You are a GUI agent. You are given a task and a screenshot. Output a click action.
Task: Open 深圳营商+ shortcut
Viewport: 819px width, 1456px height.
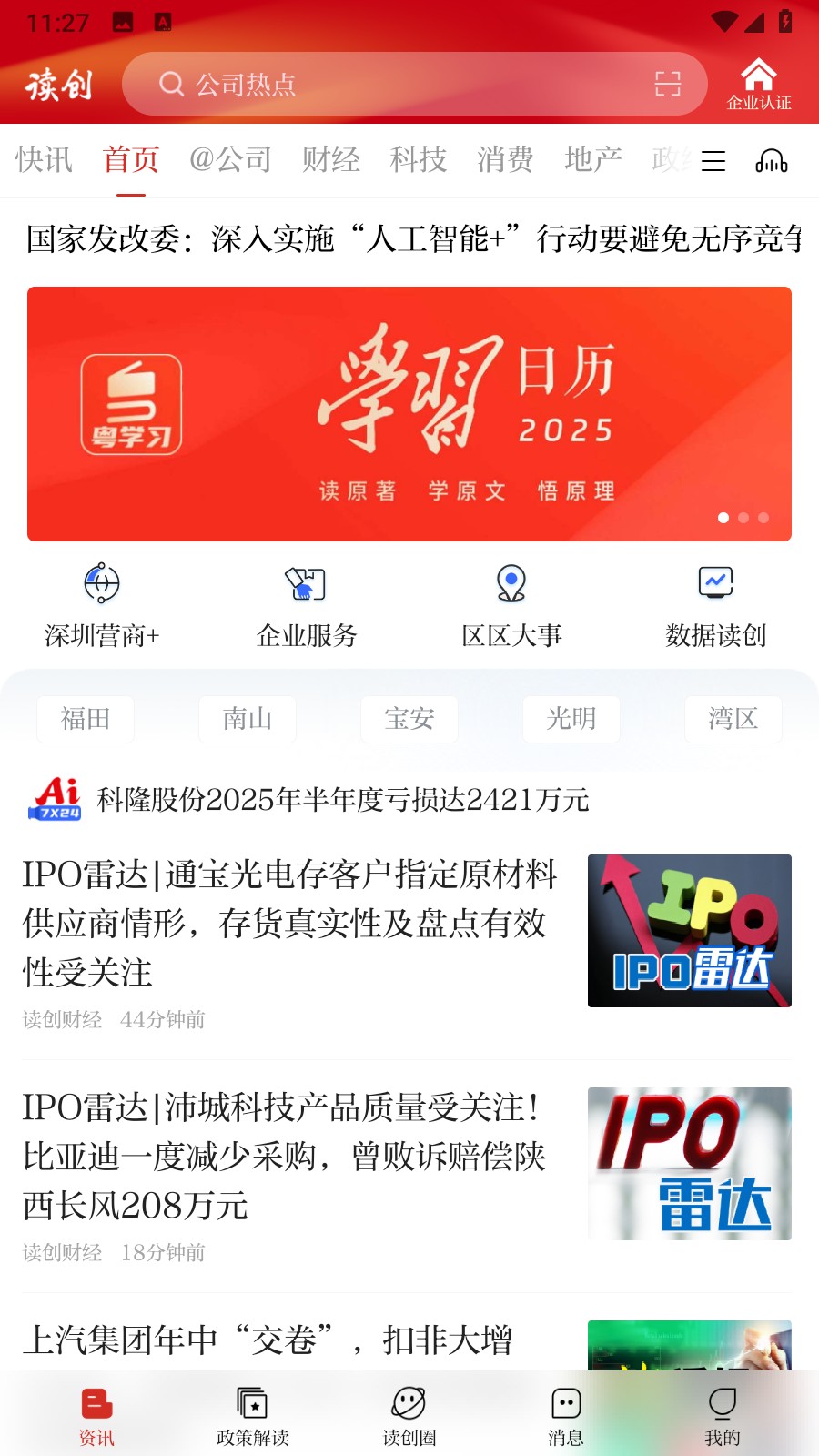pyautogui.click(x=102, y=605)
